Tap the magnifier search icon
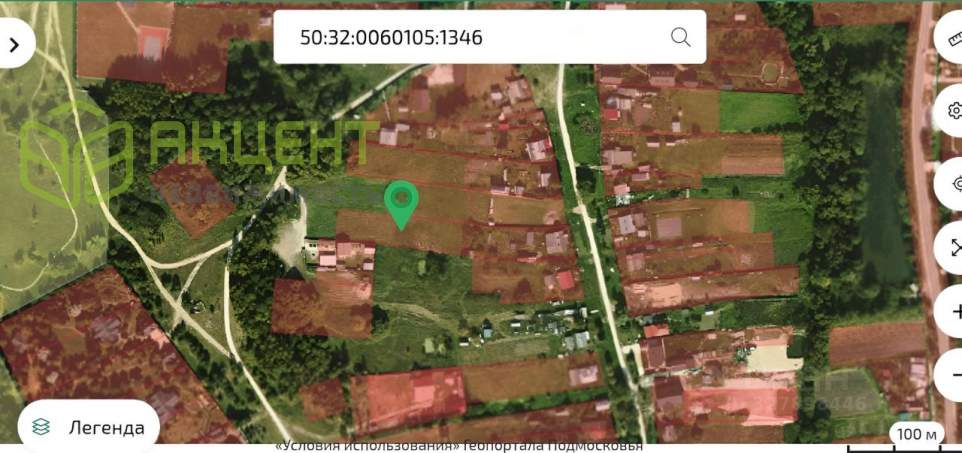962x453 pixels. tap(680, 38)
